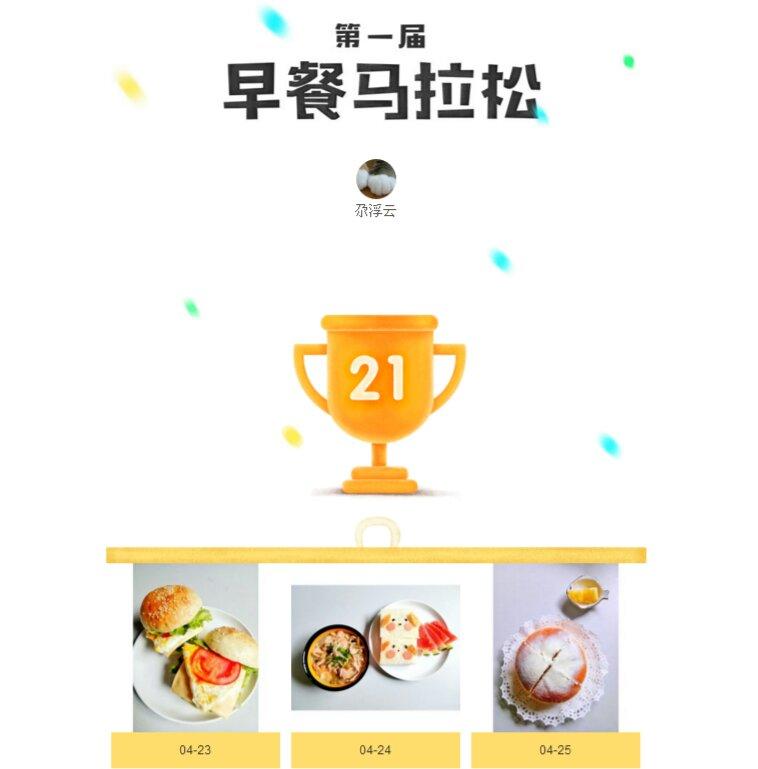758x769 pixels.
Task: Open the 04-23 burger breakfast photo
Action: [x=195, y=647]
